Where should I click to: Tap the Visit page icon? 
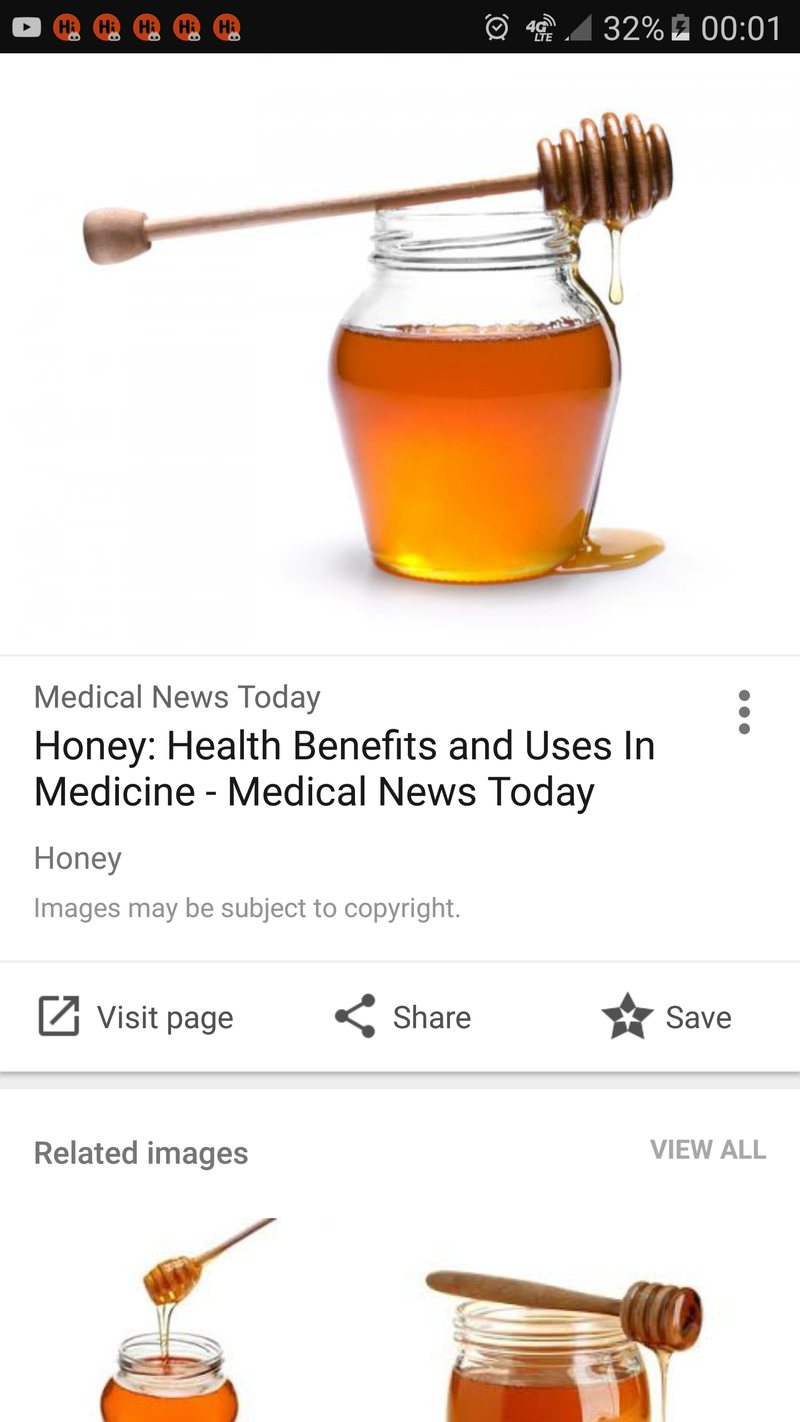(60, 1016)
